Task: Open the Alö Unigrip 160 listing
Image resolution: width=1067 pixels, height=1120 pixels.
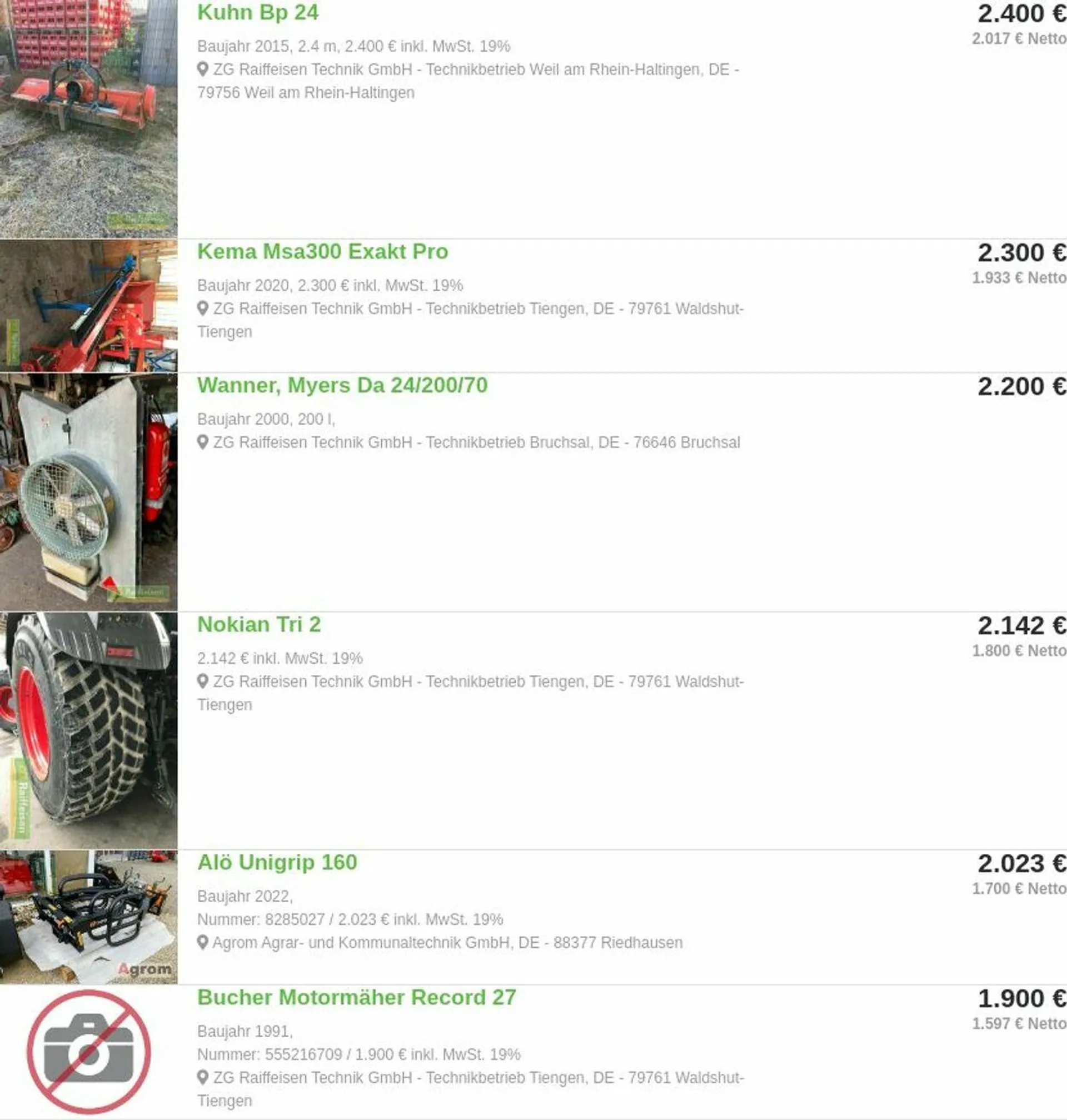Action: point(277,862)
